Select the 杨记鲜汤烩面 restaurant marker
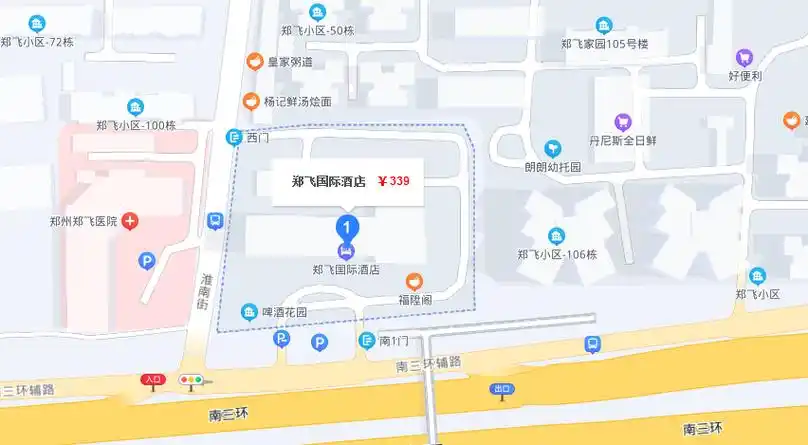 tap(250, 100)
